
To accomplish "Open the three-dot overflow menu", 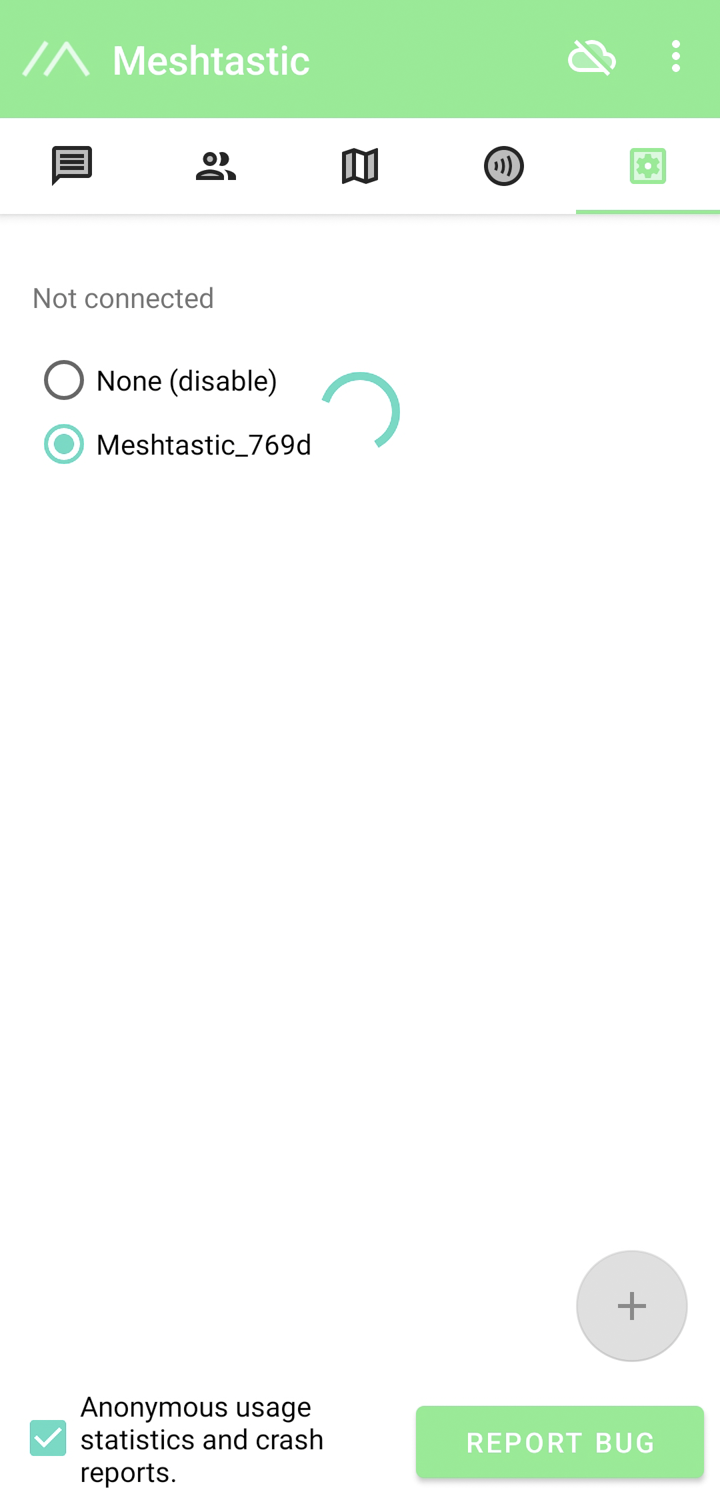I will click(x=676, y=58).
